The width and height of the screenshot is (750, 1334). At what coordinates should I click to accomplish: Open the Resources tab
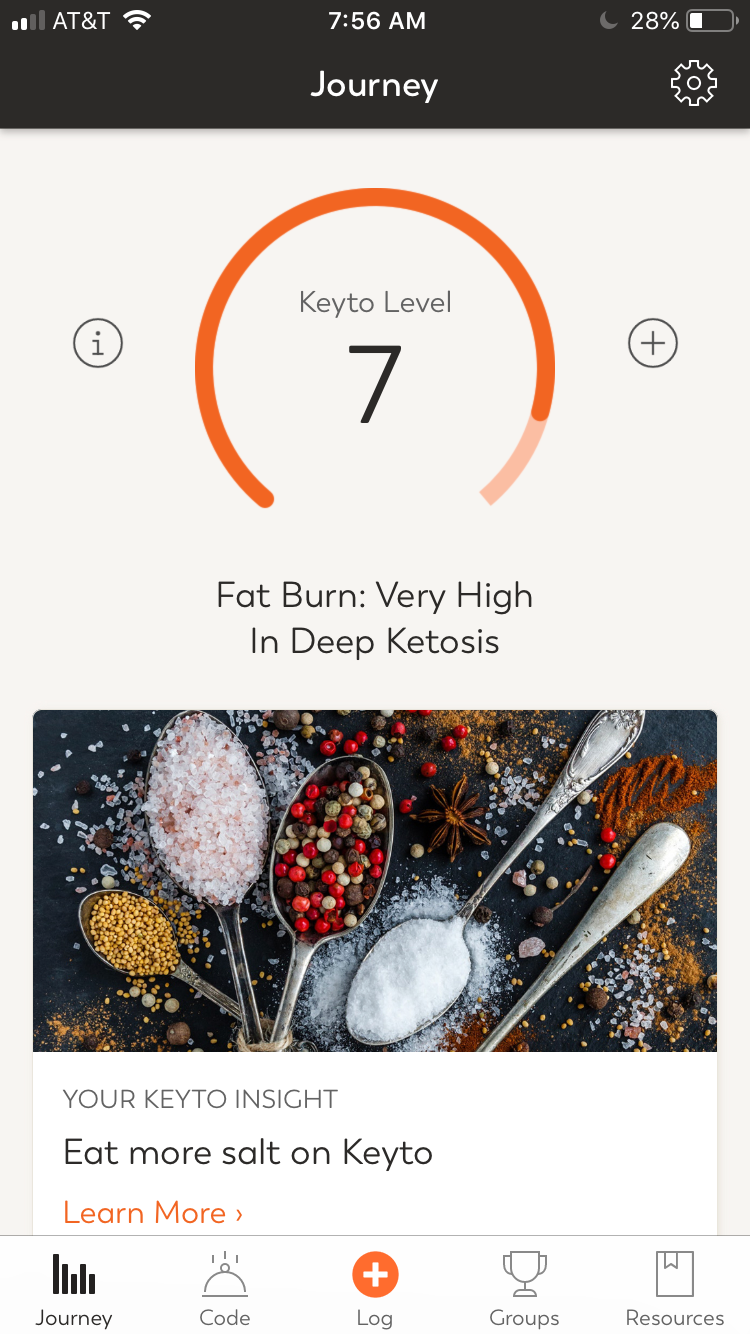(675, 1288)
